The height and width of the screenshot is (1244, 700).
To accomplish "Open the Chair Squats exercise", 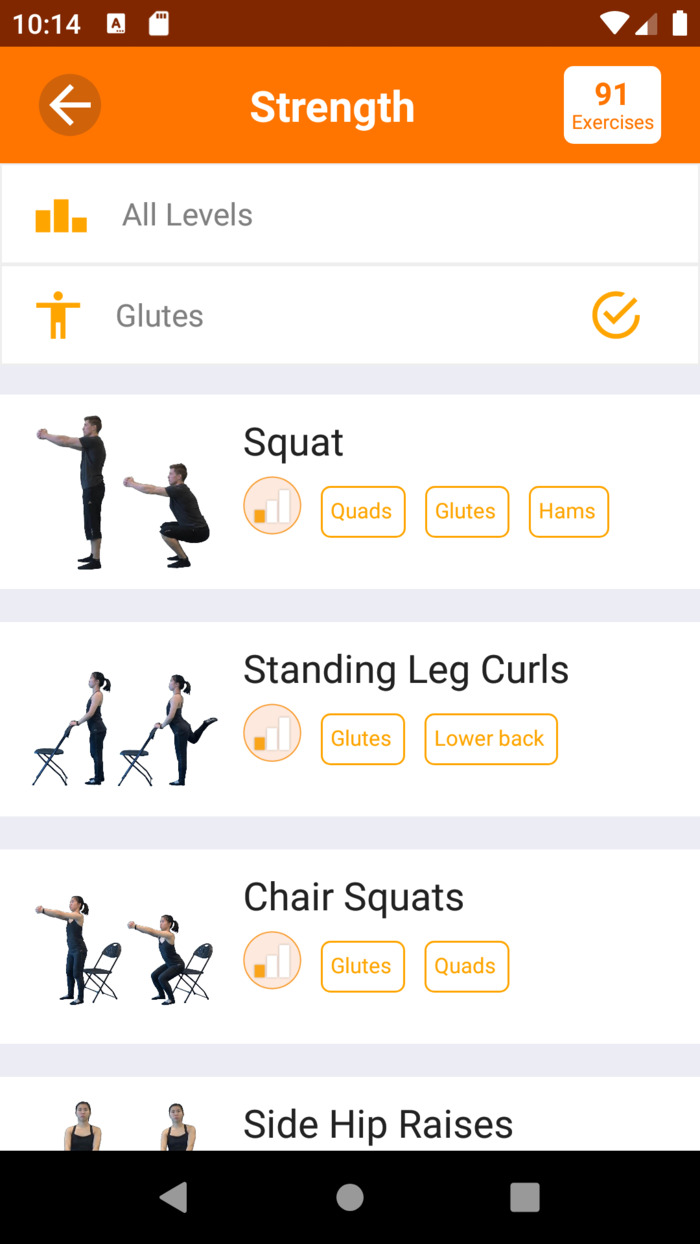I will [353, 897].
